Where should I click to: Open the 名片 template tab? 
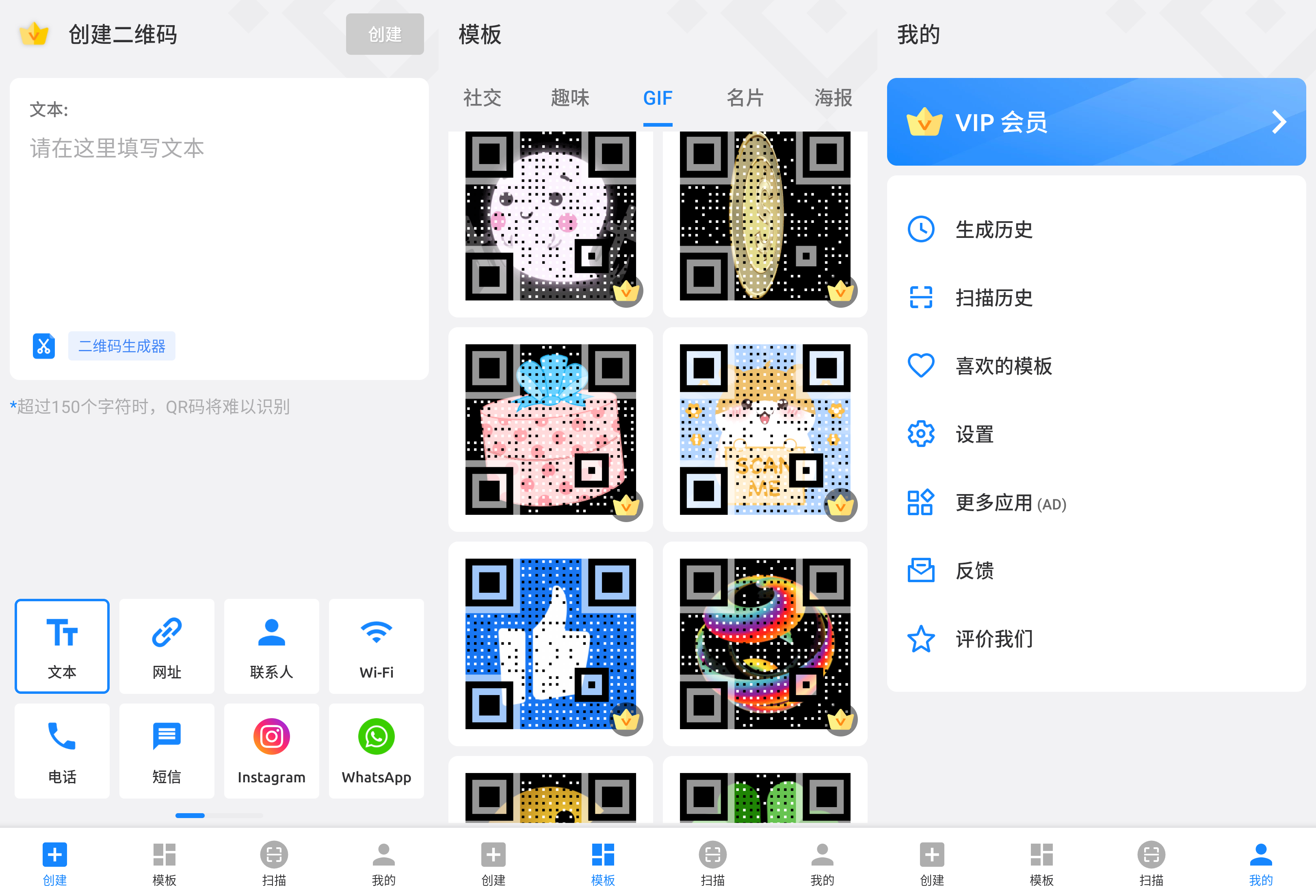click(x=745, y=98)
